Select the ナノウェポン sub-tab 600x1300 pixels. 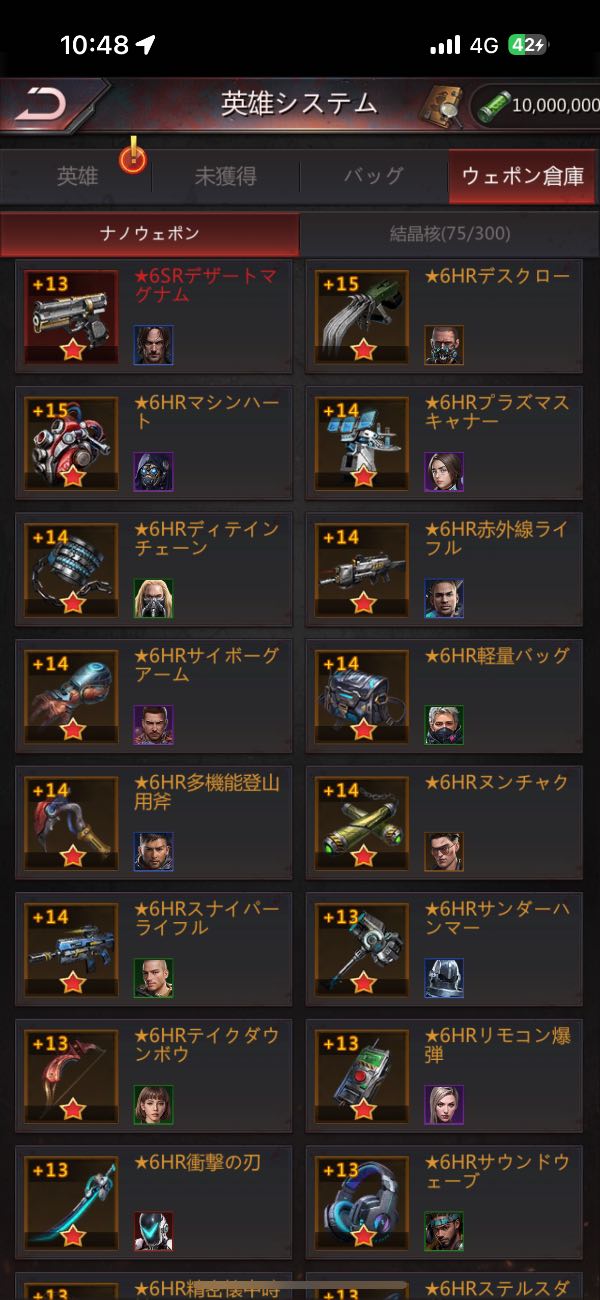pyautogui.click(x=150, y=234)
